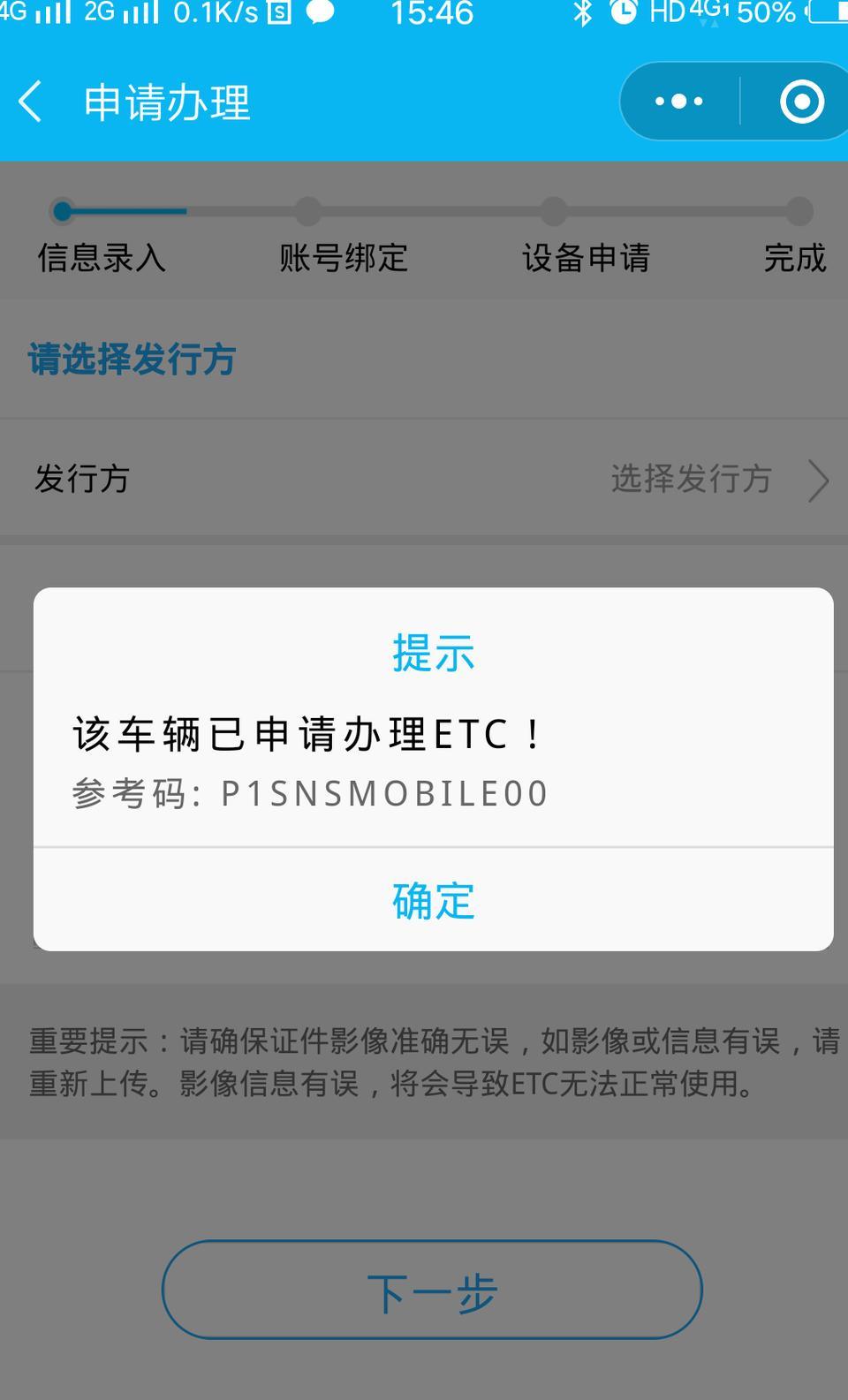This screenshot has width=848, height=1400.
Task: Tap the 下一步 next step button
Action: coord(432,1290)
